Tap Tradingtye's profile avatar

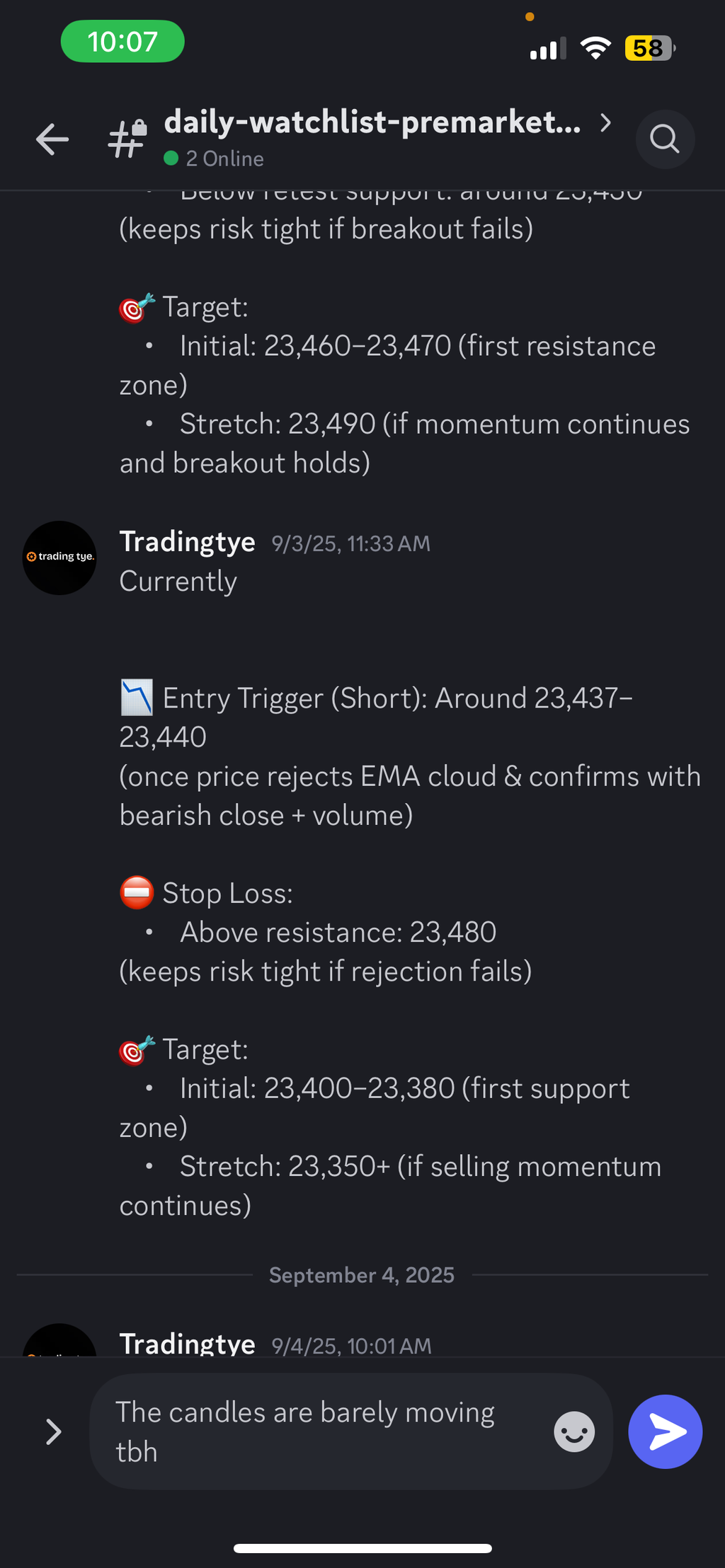coord(59,558)
